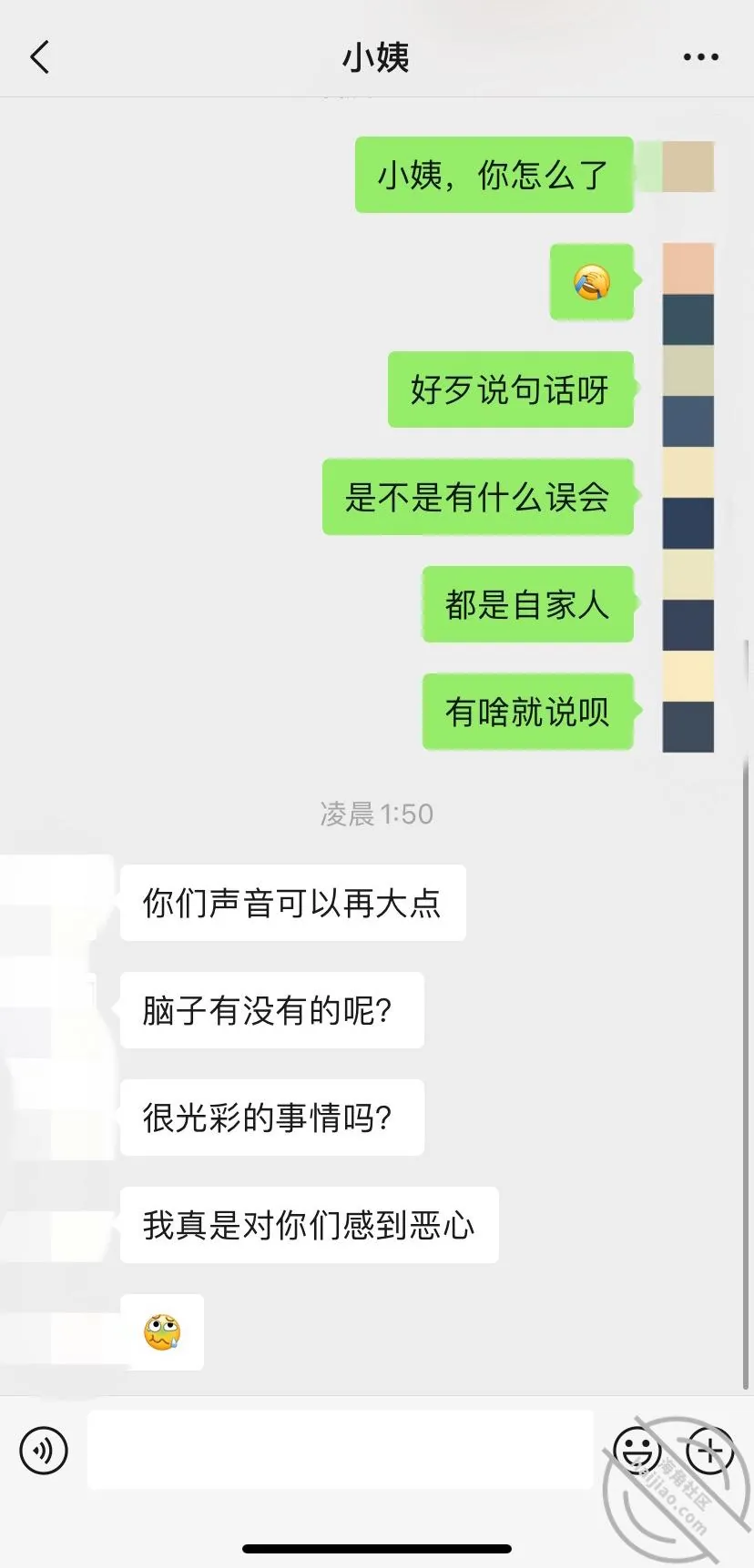Open the emoji sticker panel
The image size is (754, 1568).
637,1450
